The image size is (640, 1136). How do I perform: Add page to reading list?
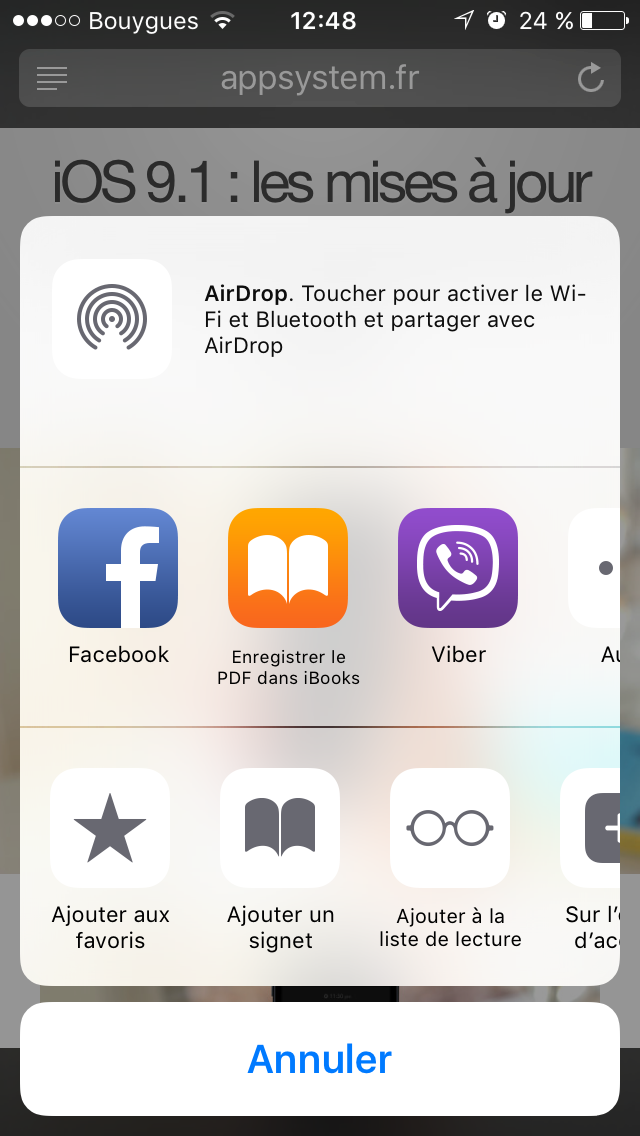[450, 828]
